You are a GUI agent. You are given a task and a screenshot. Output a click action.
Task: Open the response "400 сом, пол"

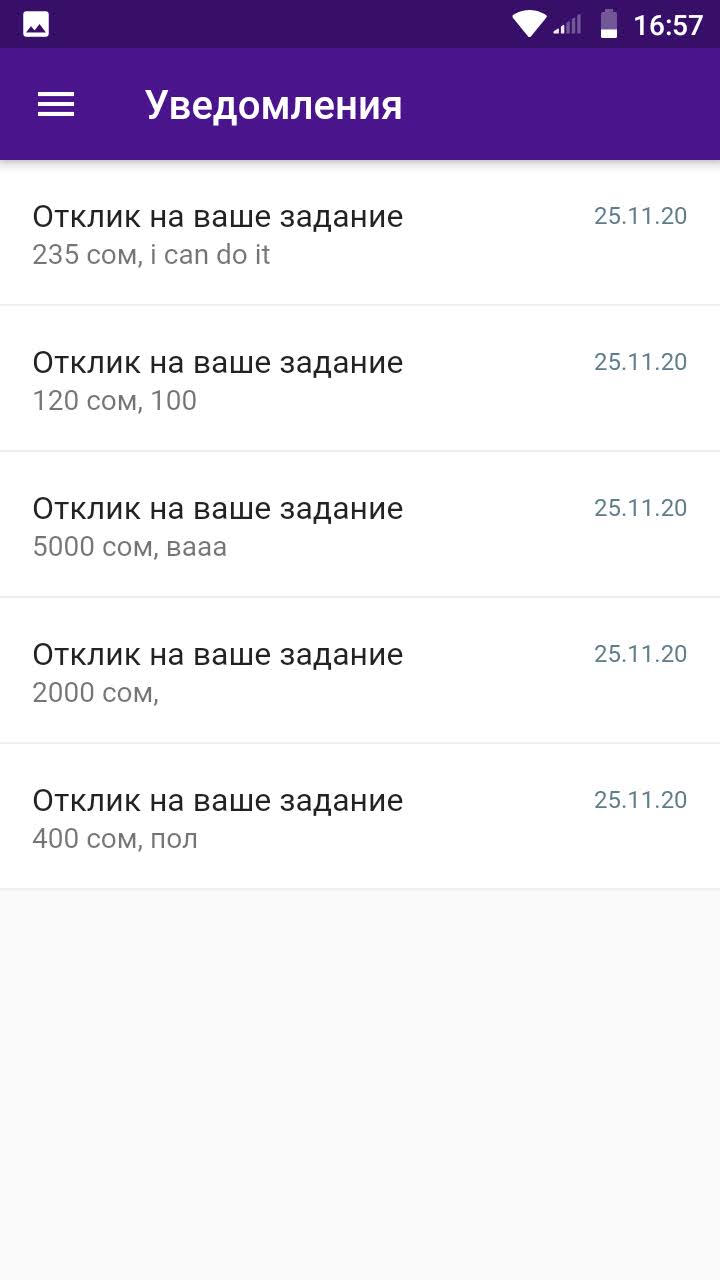pos(360,817)
